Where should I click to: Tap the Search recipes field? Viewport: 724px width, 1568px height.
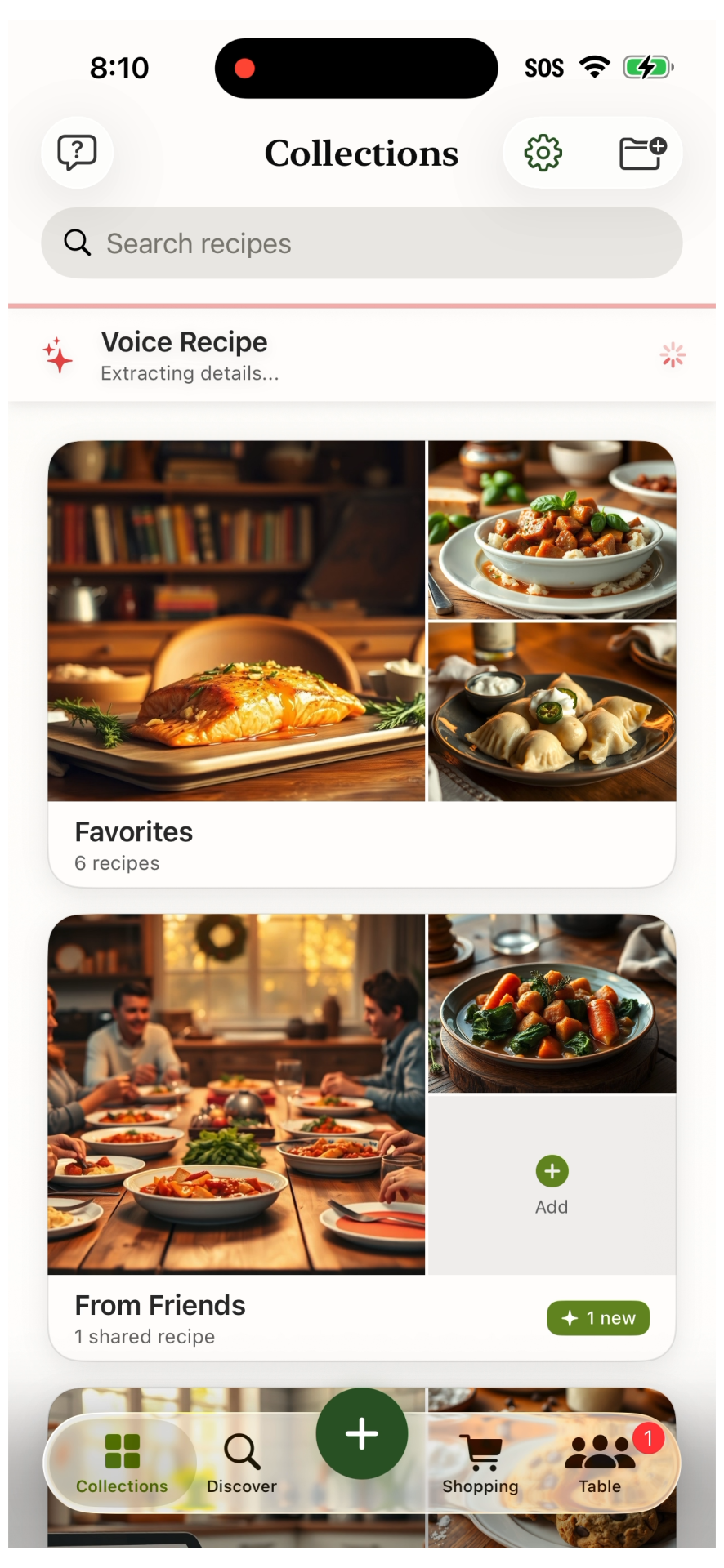tap(361, 243)
